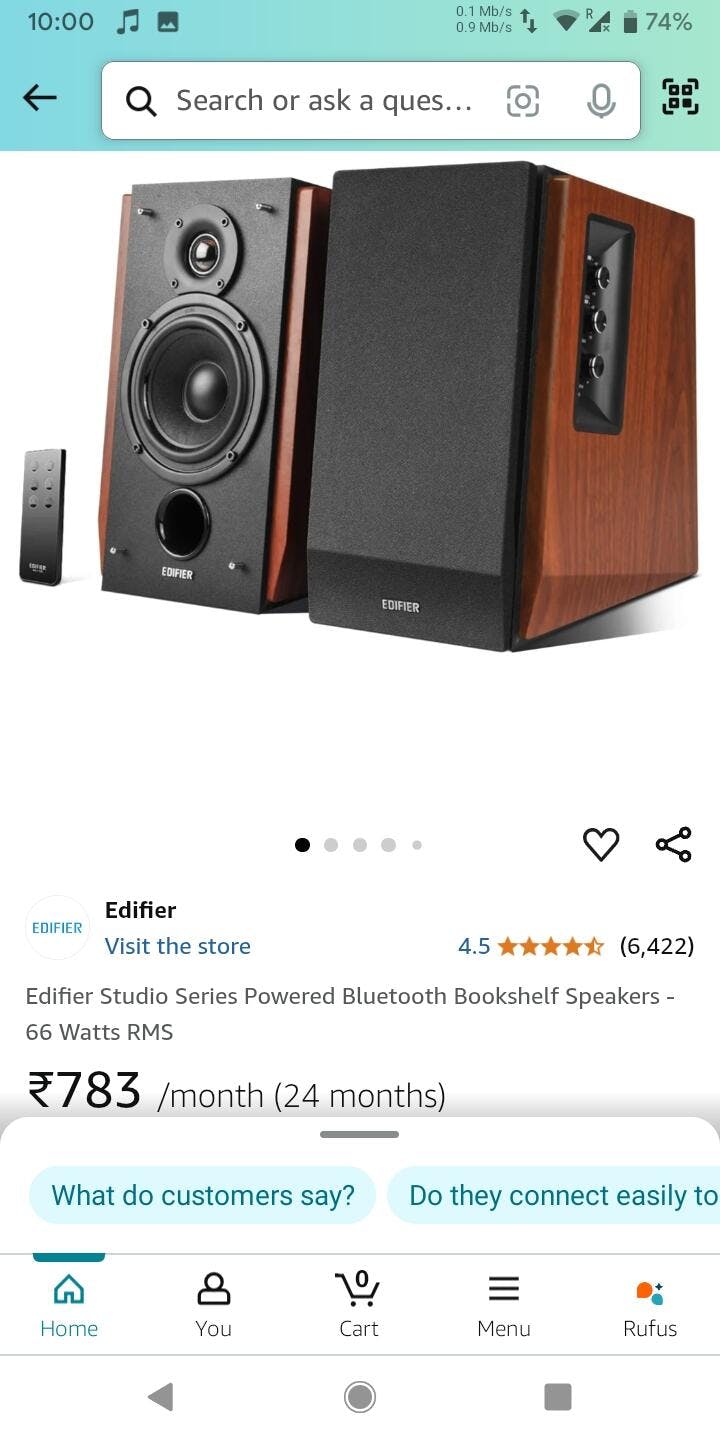Add speakers to wishlist with heart icon

(x=601, y=845)
